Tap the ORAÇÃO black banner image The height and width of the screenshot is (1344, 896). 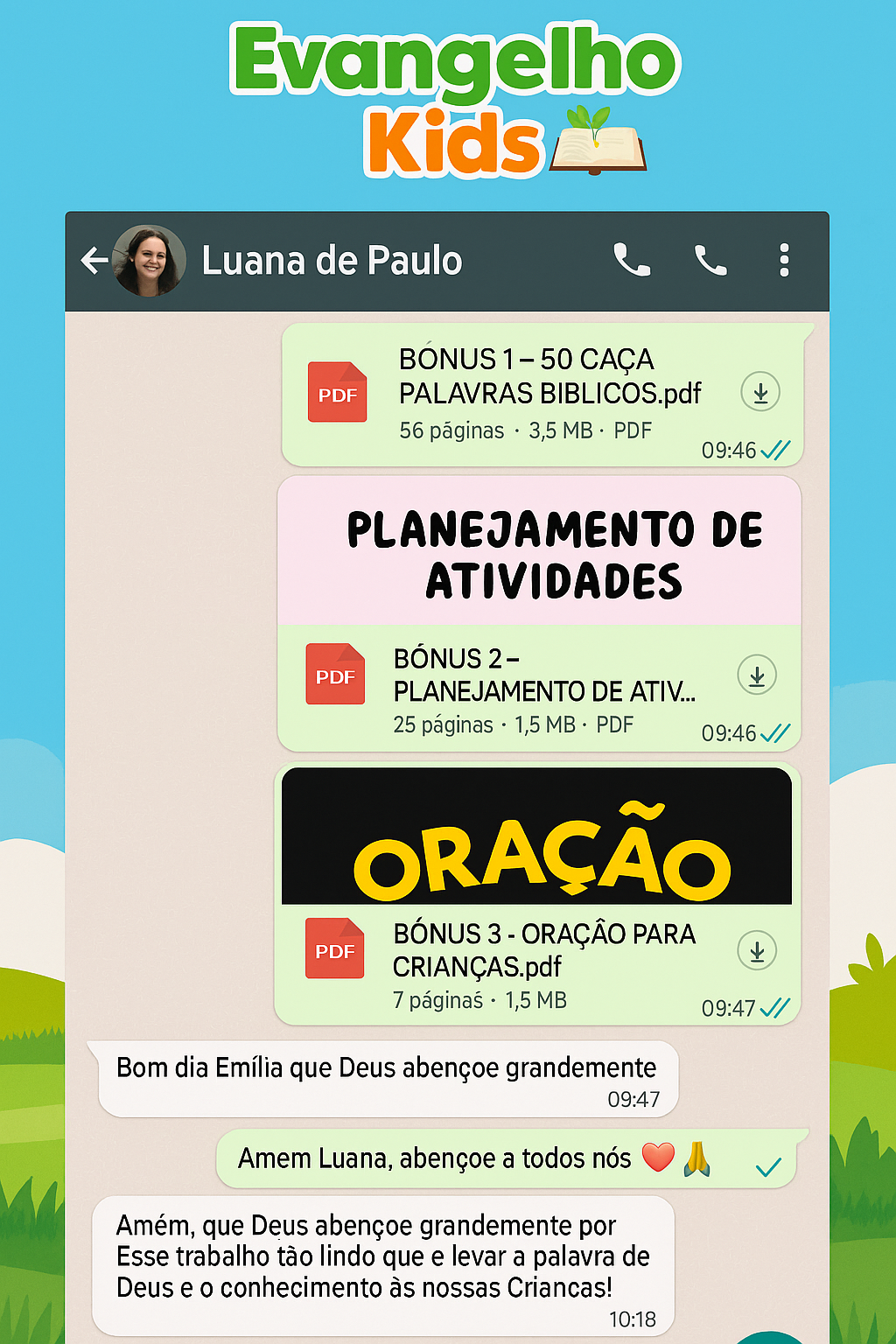tap(540, 837)
